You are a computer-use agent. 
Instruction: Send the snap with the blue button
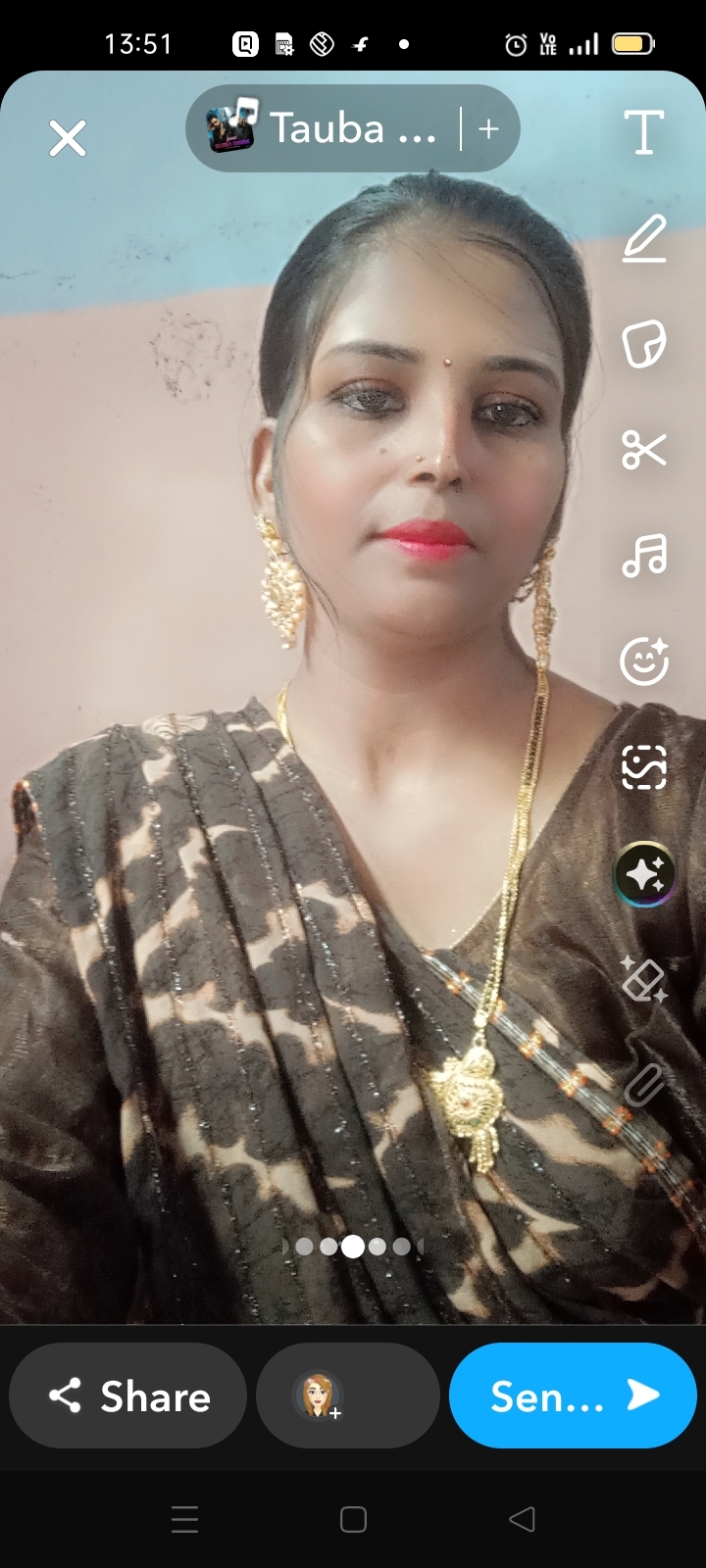point(573,1396)
